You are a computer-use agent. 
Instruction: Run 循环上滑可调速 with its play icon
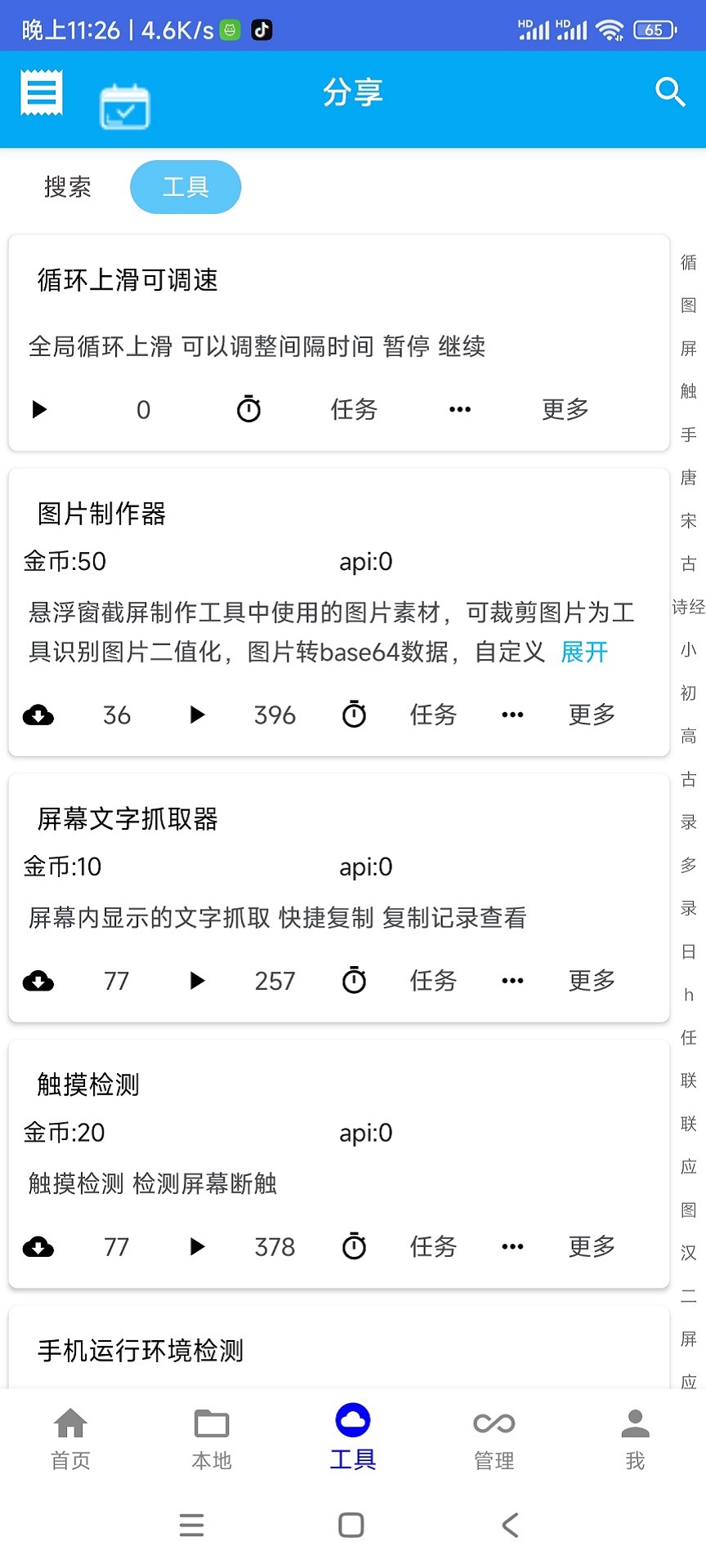pos(38,409)
